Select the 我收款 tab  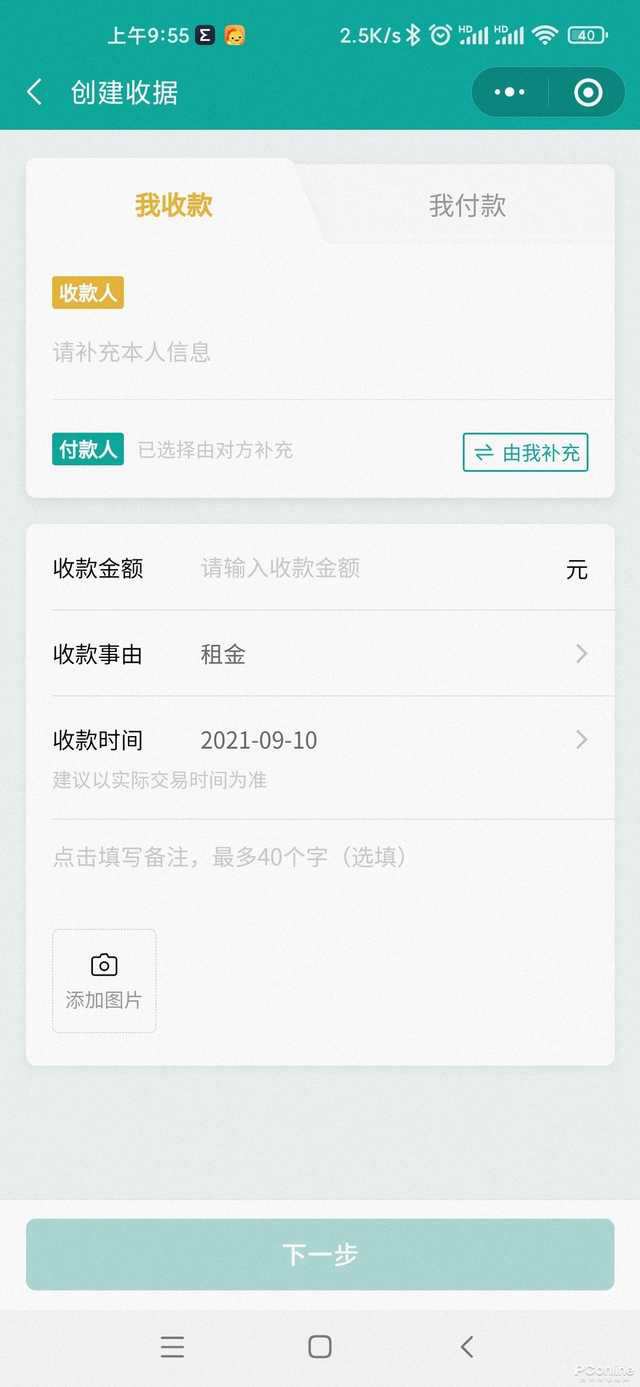(174, 206)
